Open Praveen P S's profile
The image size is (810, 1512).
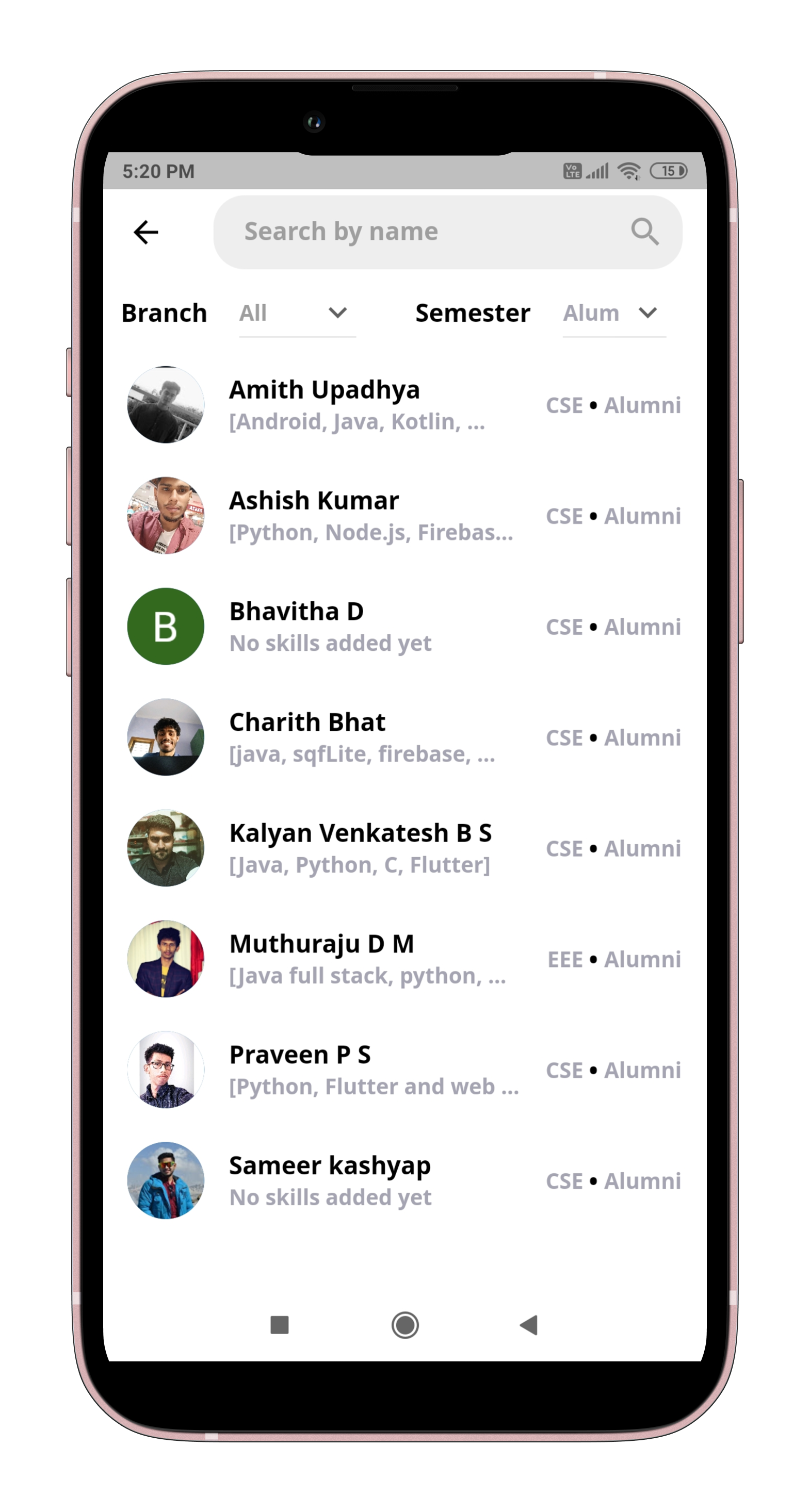point(404,1071)
